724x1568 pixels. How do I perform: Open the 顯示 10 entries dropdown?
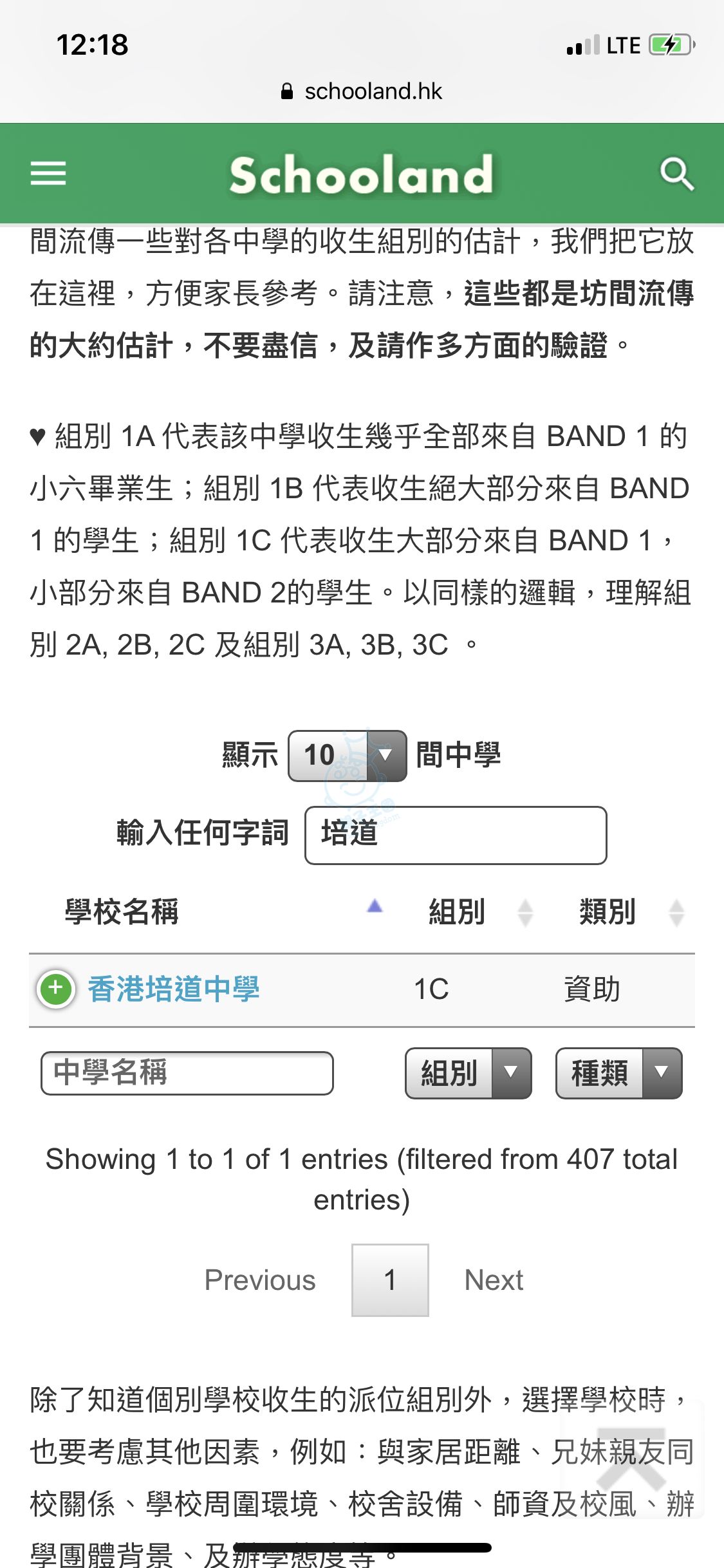click(347, 756)
